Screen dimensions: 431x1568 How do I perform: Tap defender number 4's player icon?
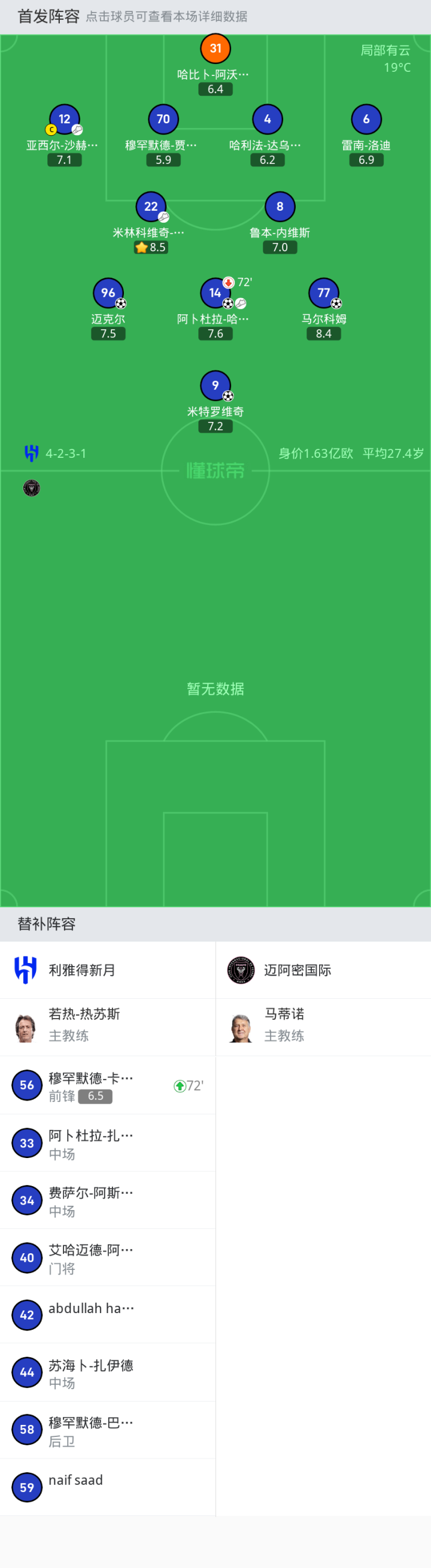(267, 119)
